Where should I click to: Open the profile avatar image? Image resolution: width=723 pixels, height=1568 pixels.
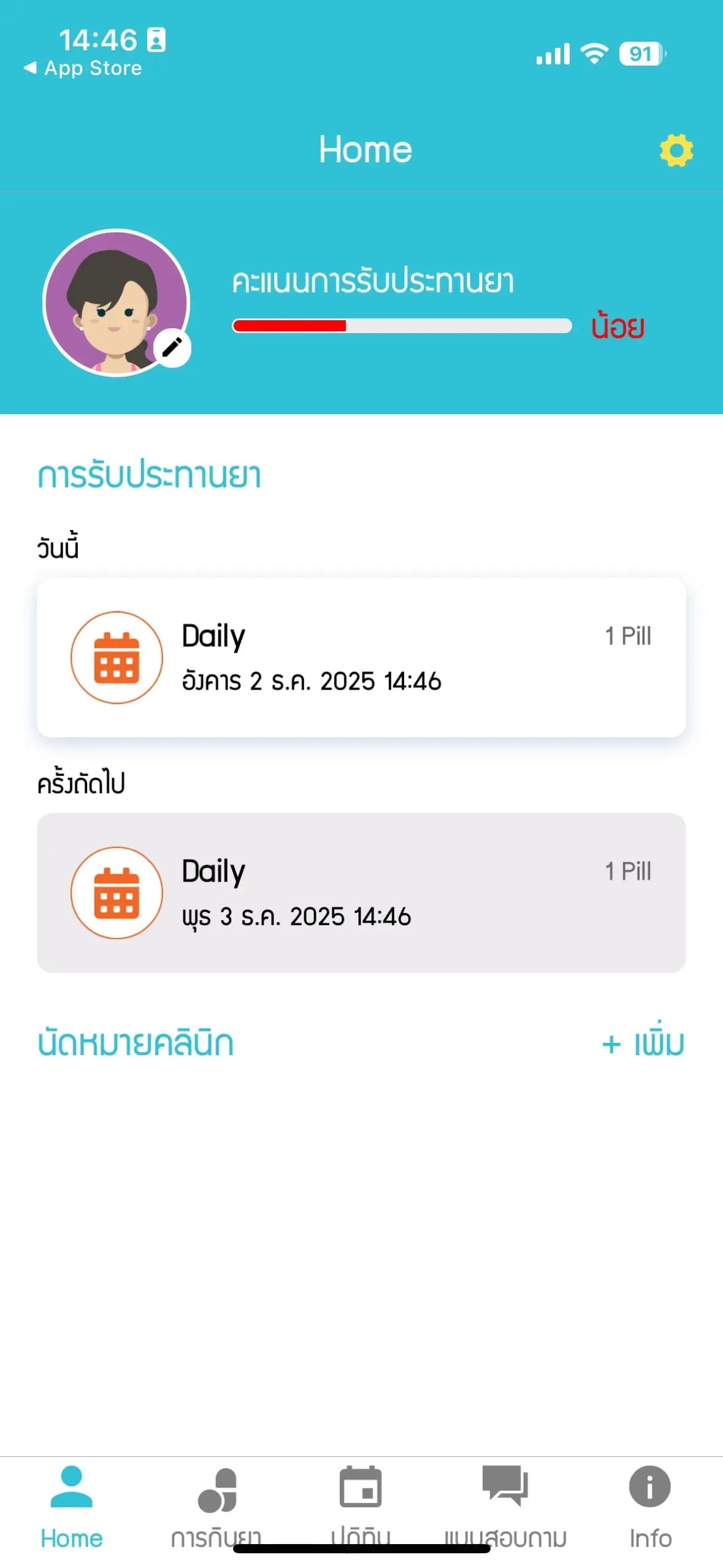click(117, 302)
